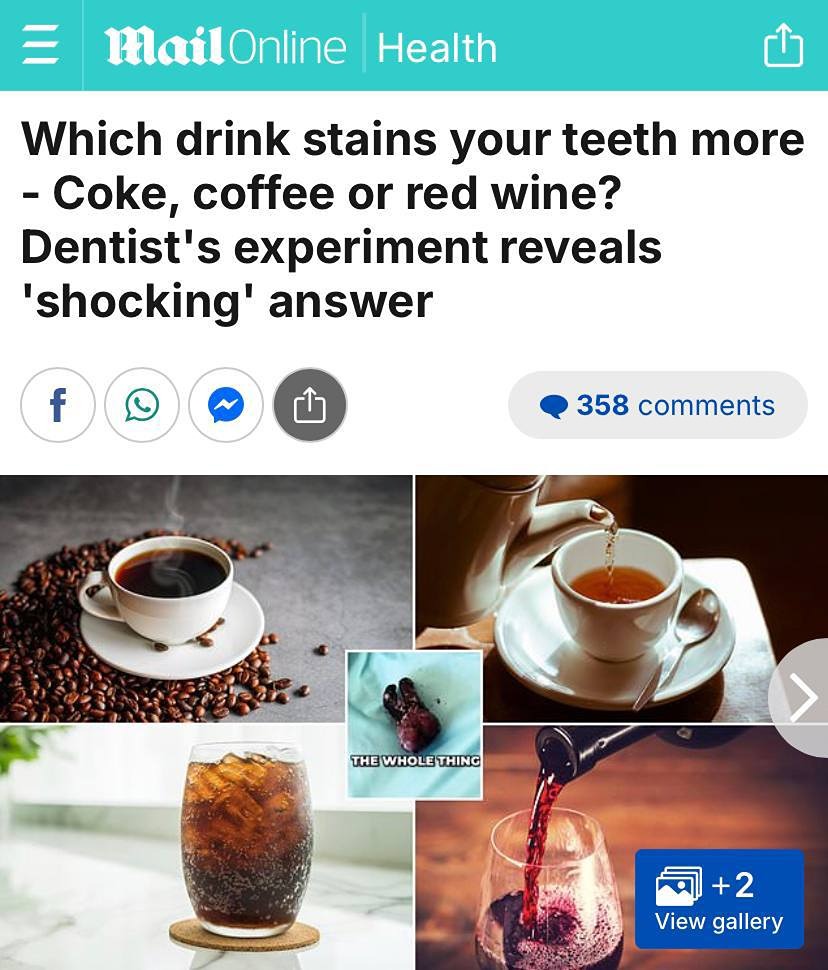View the 358 comments
This screenshot has height=970, width=828.
(x=657, y=405)
